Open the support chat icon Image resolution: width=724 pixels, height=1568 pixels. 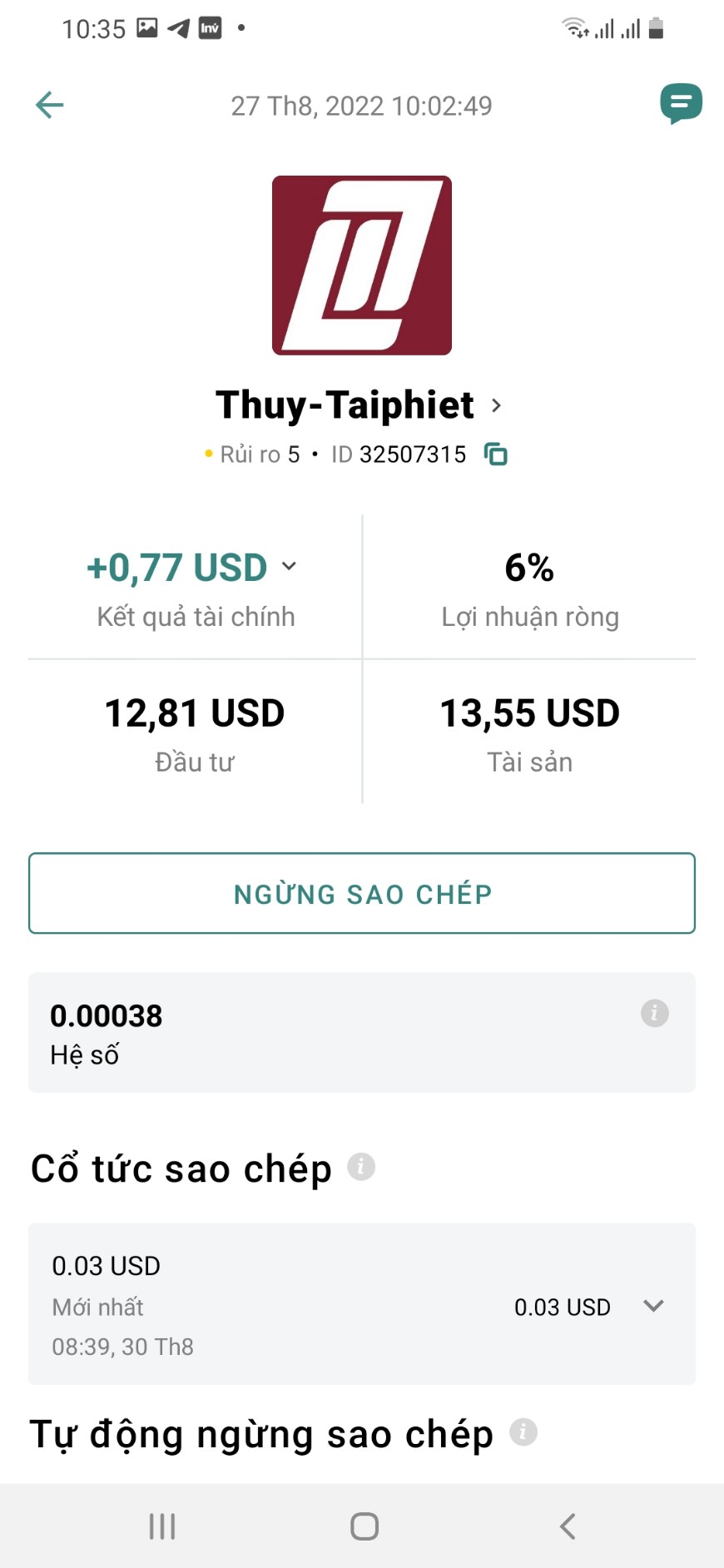click(681, 104)
